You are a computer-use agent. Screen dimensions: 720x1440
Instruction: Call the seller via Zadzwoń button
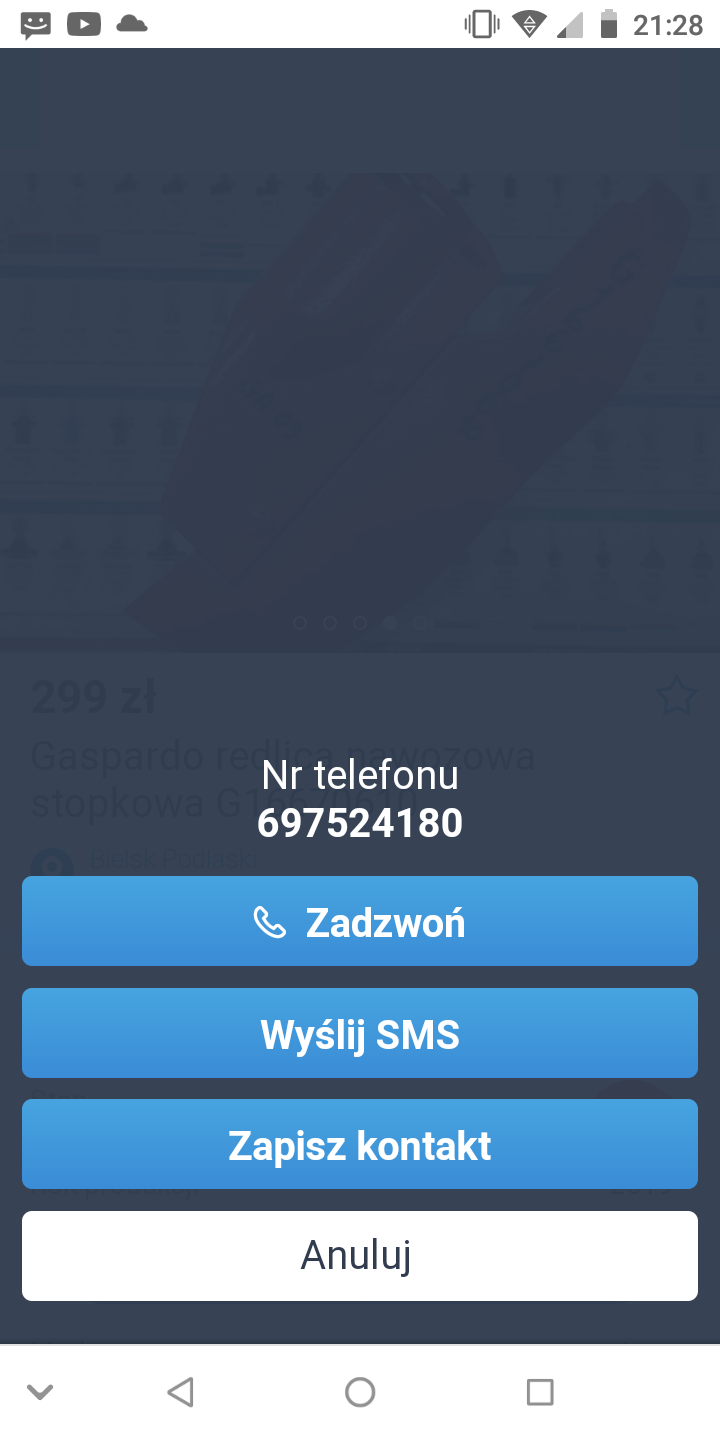click(x=360, y=921)
